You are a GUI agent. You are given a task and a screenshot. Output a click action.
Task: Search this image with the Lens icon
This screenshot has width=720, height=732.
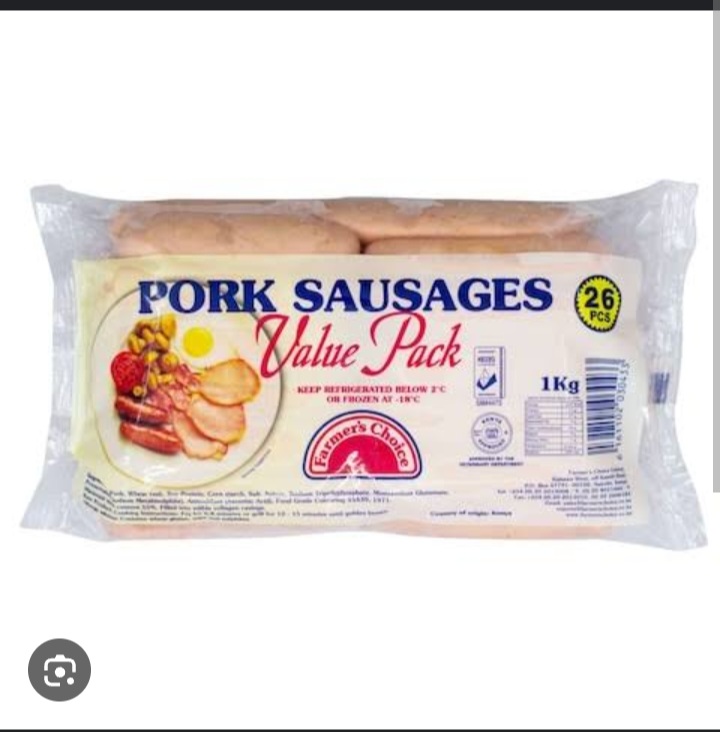click(59, 669)
